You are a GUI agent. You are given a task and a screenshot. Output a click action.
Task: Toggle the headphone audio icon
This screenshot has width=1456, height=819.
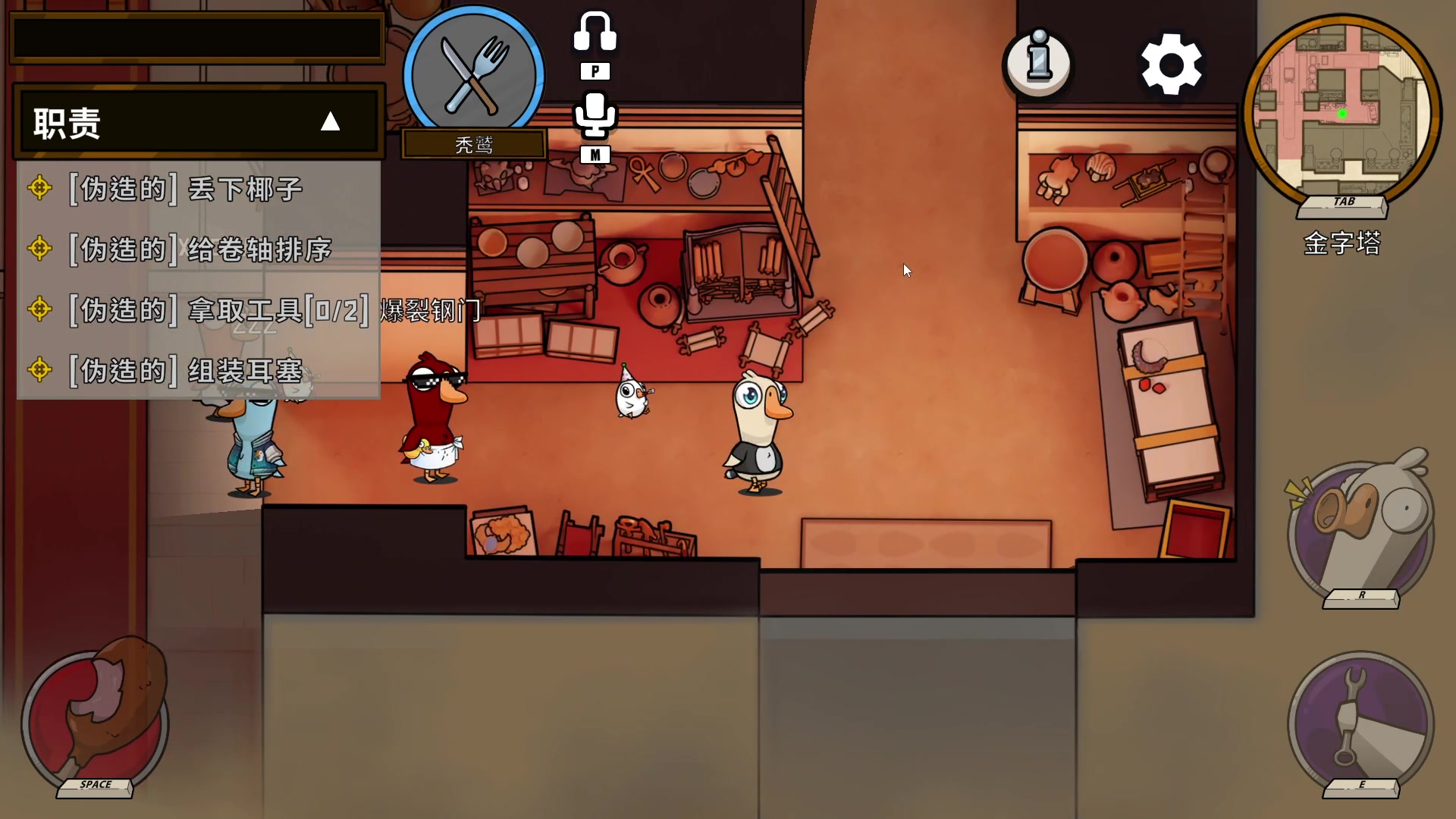pos(595,34)
